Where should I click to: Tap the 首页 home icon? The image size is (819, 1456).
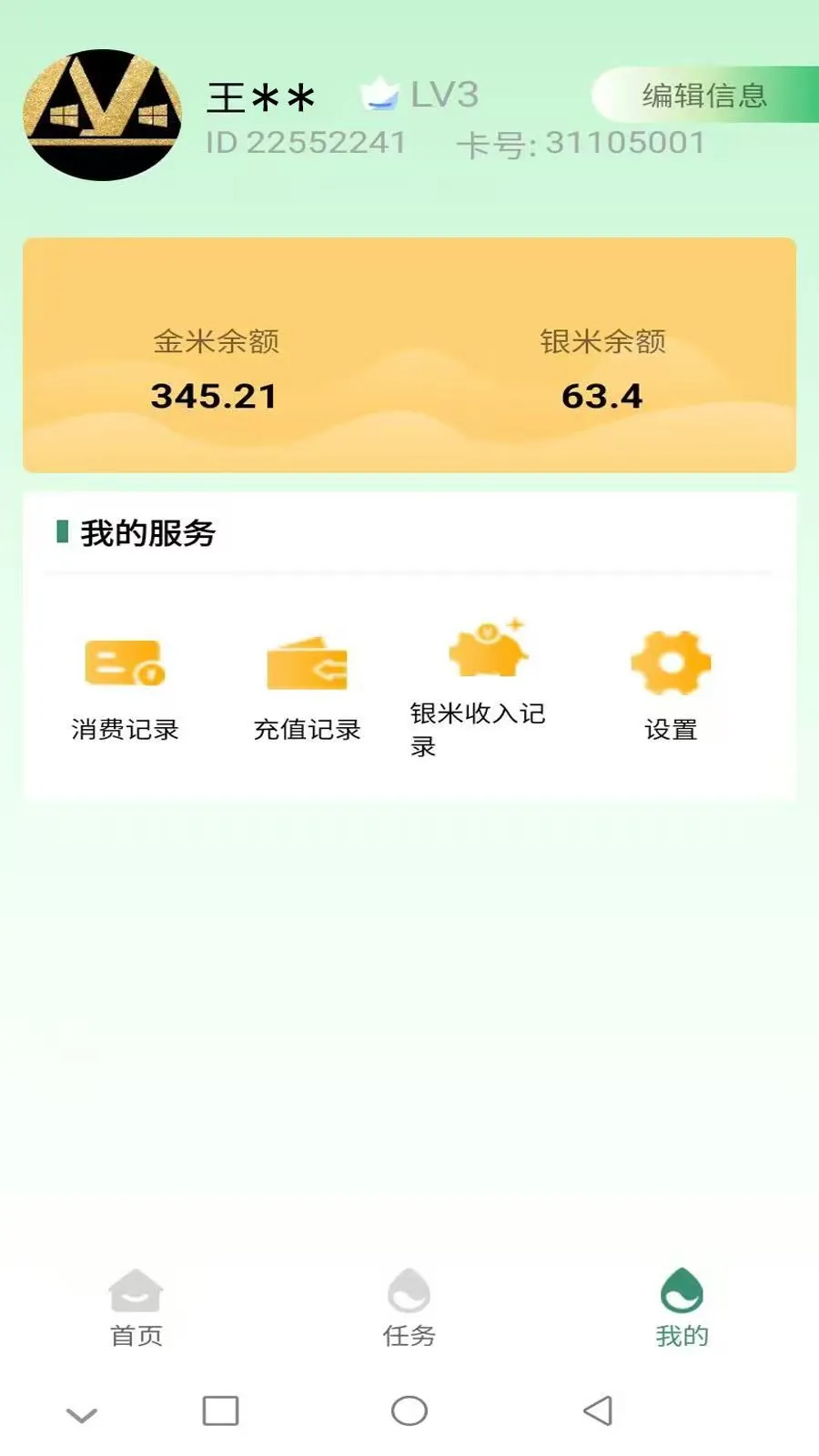click(135, 1289)
